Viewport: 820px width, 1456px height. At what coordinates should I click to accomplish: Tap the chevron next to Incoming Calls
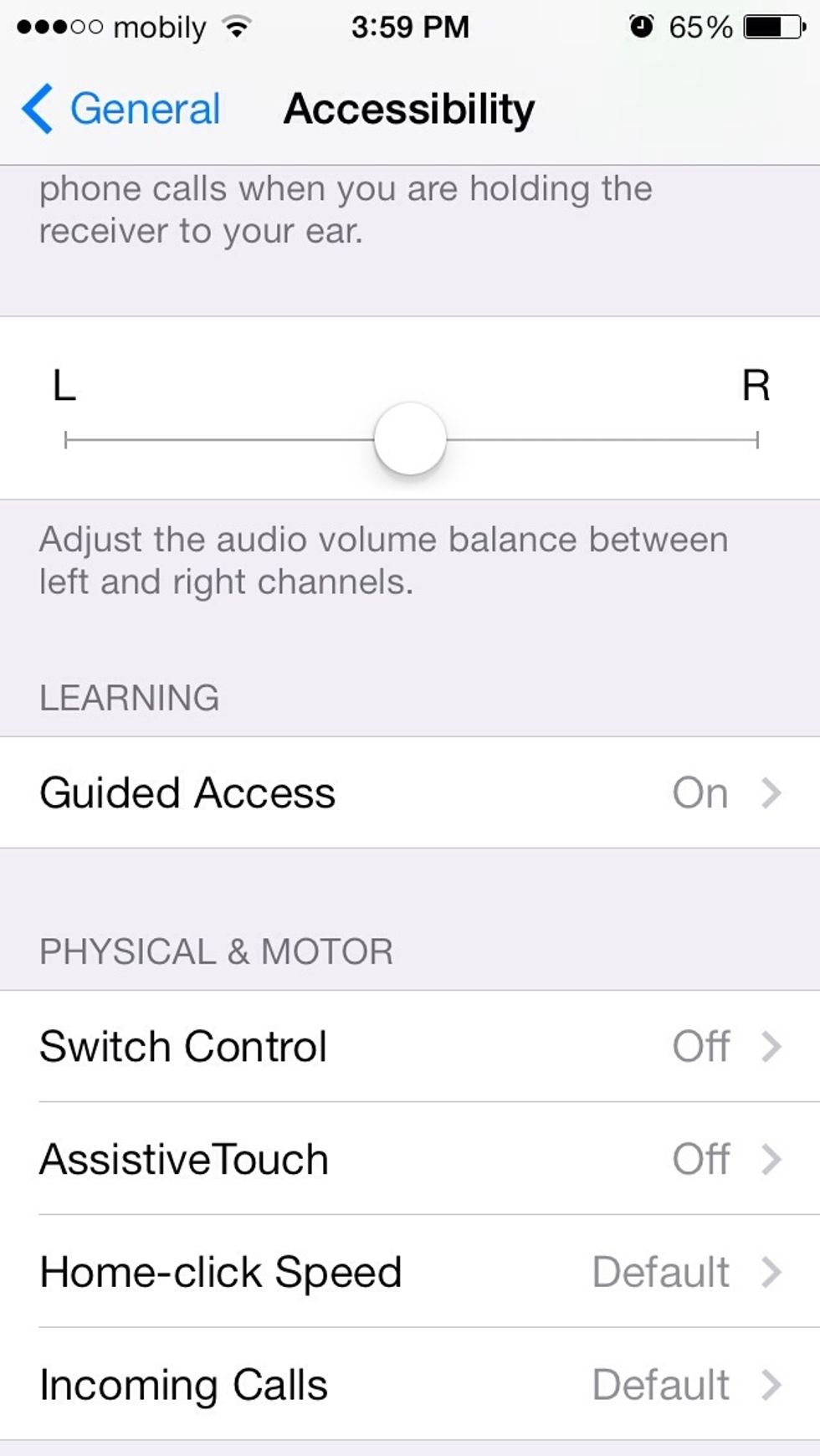[x=771, y=1385]
